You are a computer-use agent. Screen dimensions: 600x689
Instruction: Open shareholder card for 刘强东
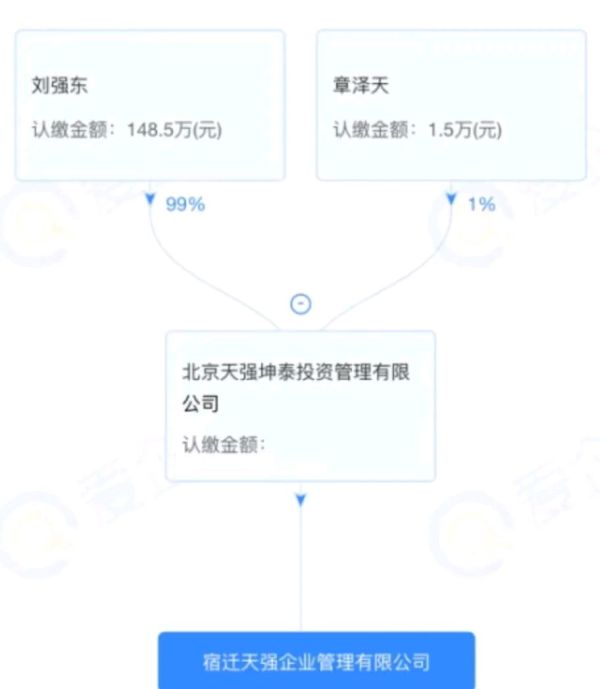[x=150, y=105]
